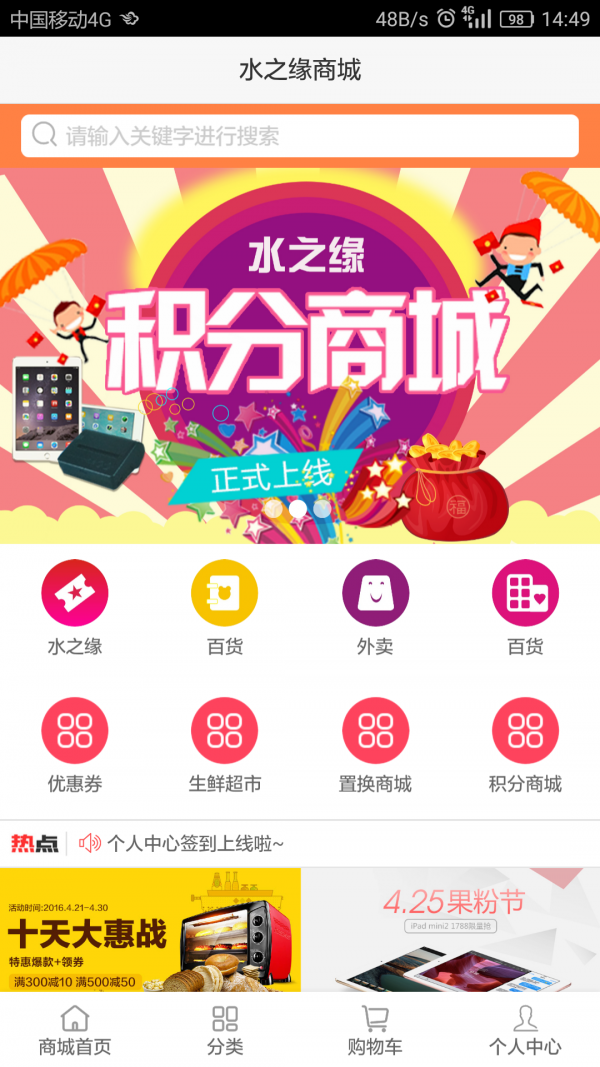Tap the keyword search box
This screenshot has width=600, height=1067.
pyautogui.click(x=300, y=136)
